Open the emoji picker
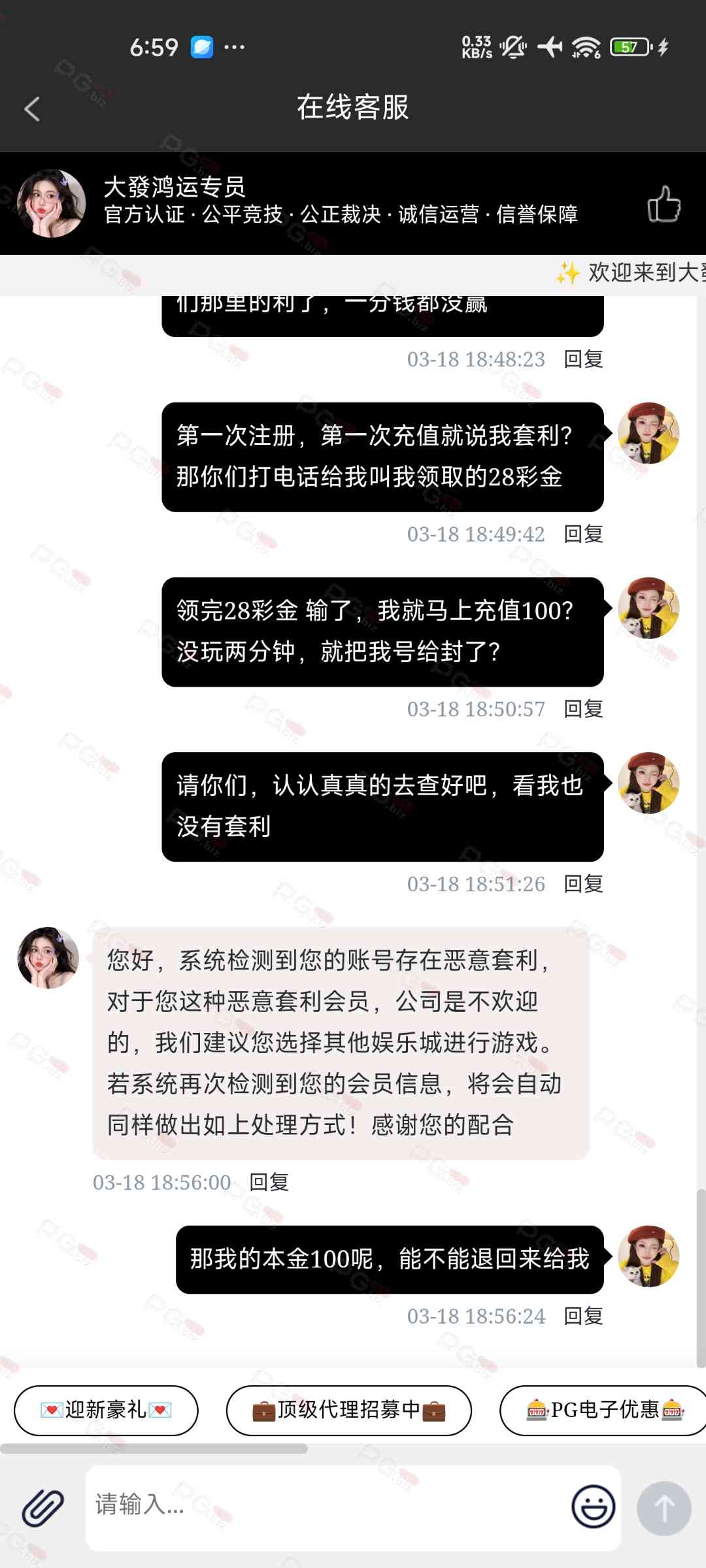The image size is (706, 1568). pos(593,1507)
